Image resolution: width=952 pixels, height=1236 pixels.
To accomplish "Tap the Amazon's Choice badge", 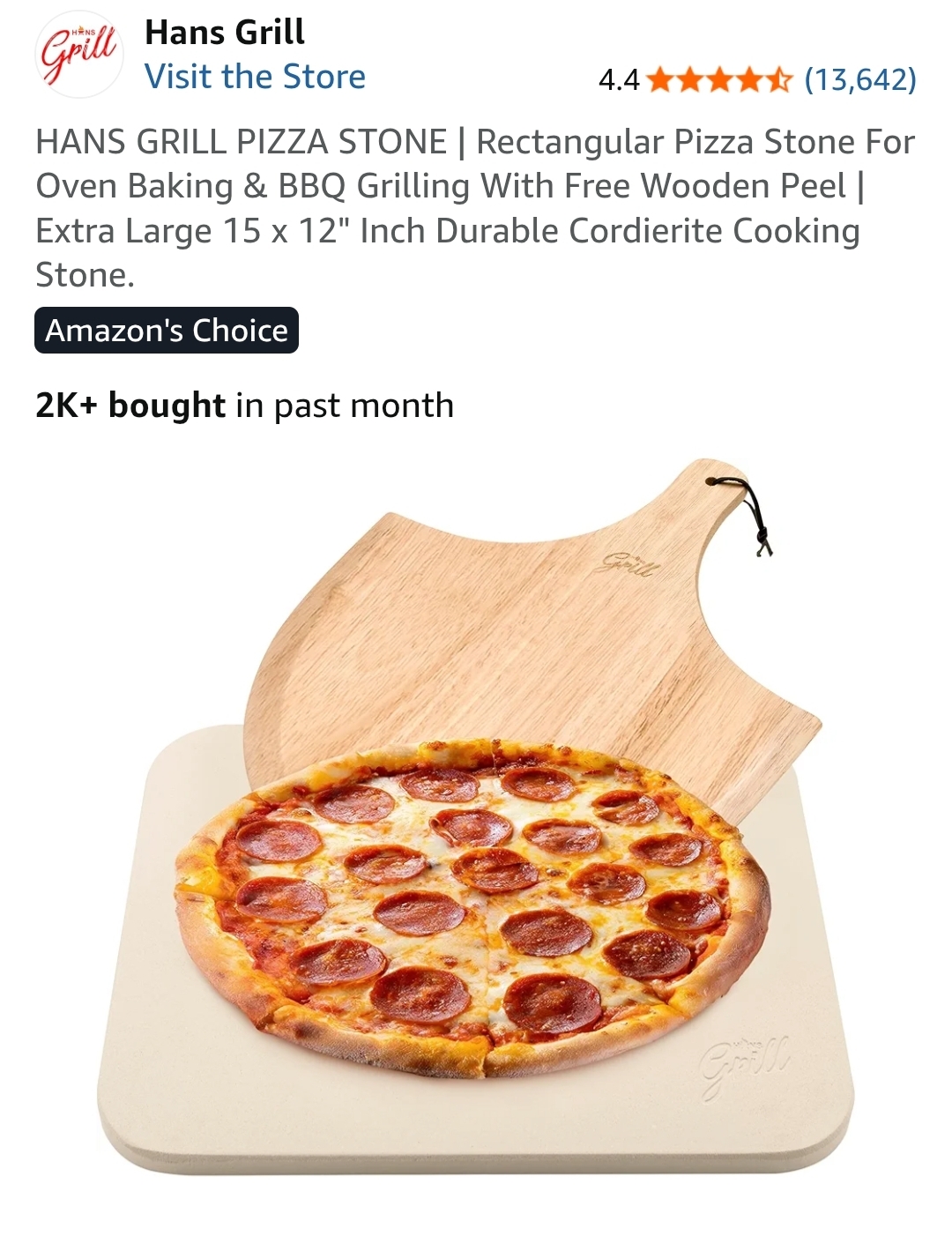I will click(x=167, y=331).
